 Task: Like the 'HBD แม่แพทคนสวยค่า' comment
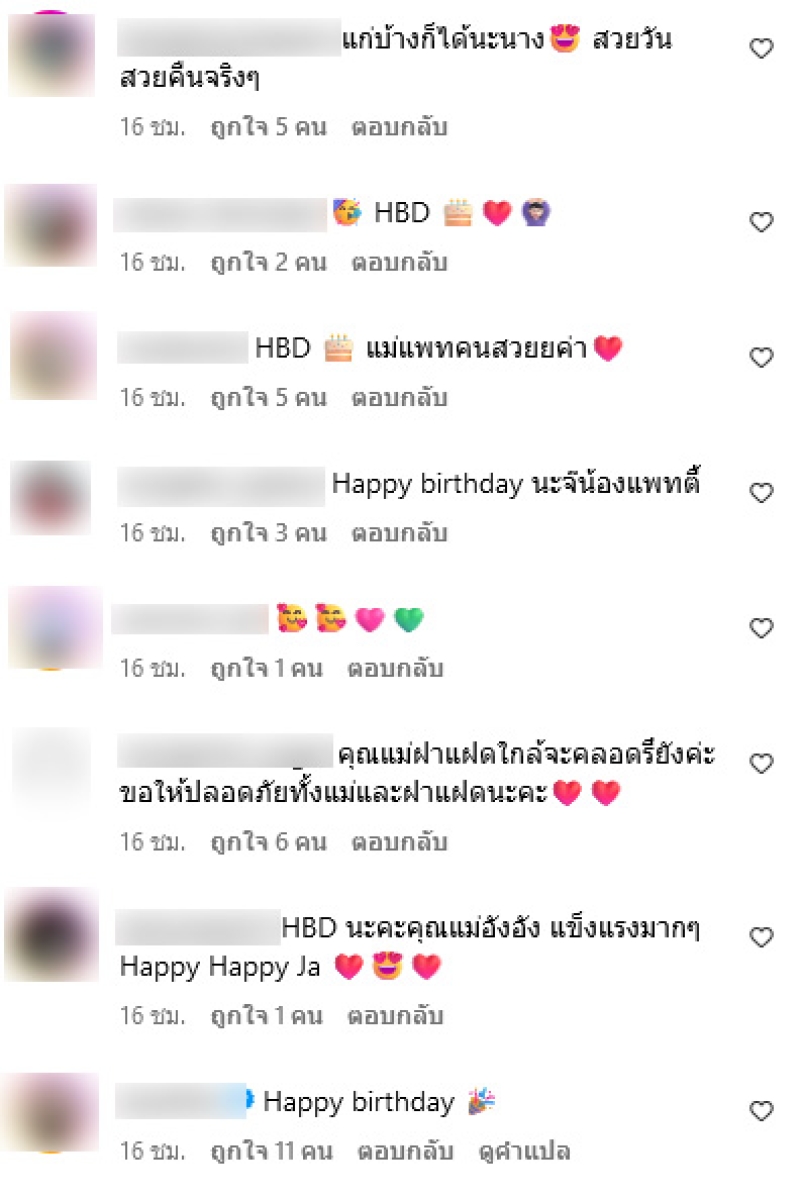[x=762, y=357]
